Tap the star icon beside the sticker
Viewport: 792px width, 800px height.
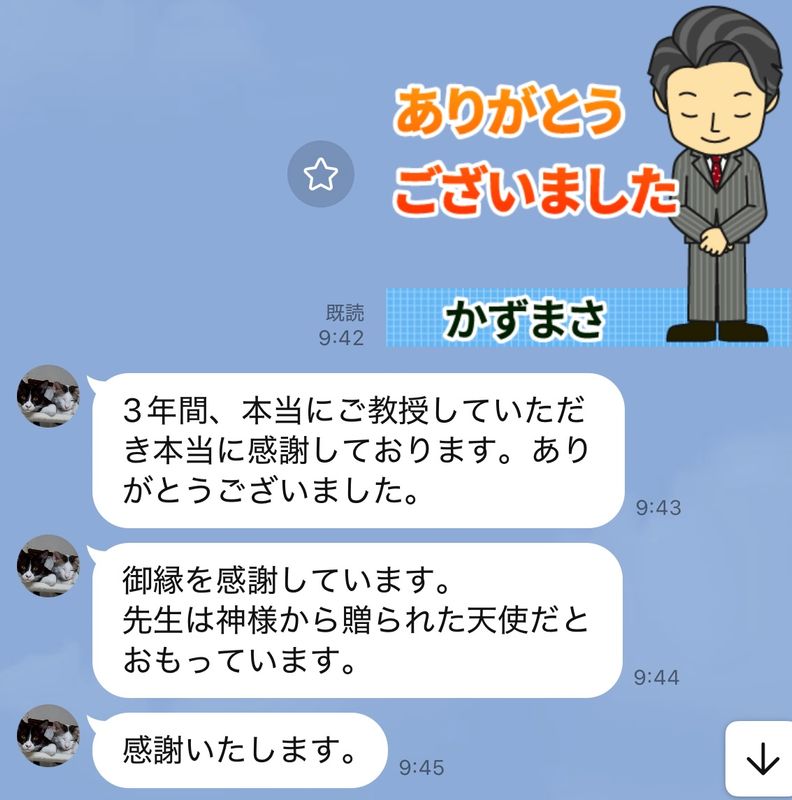(321, 176)
